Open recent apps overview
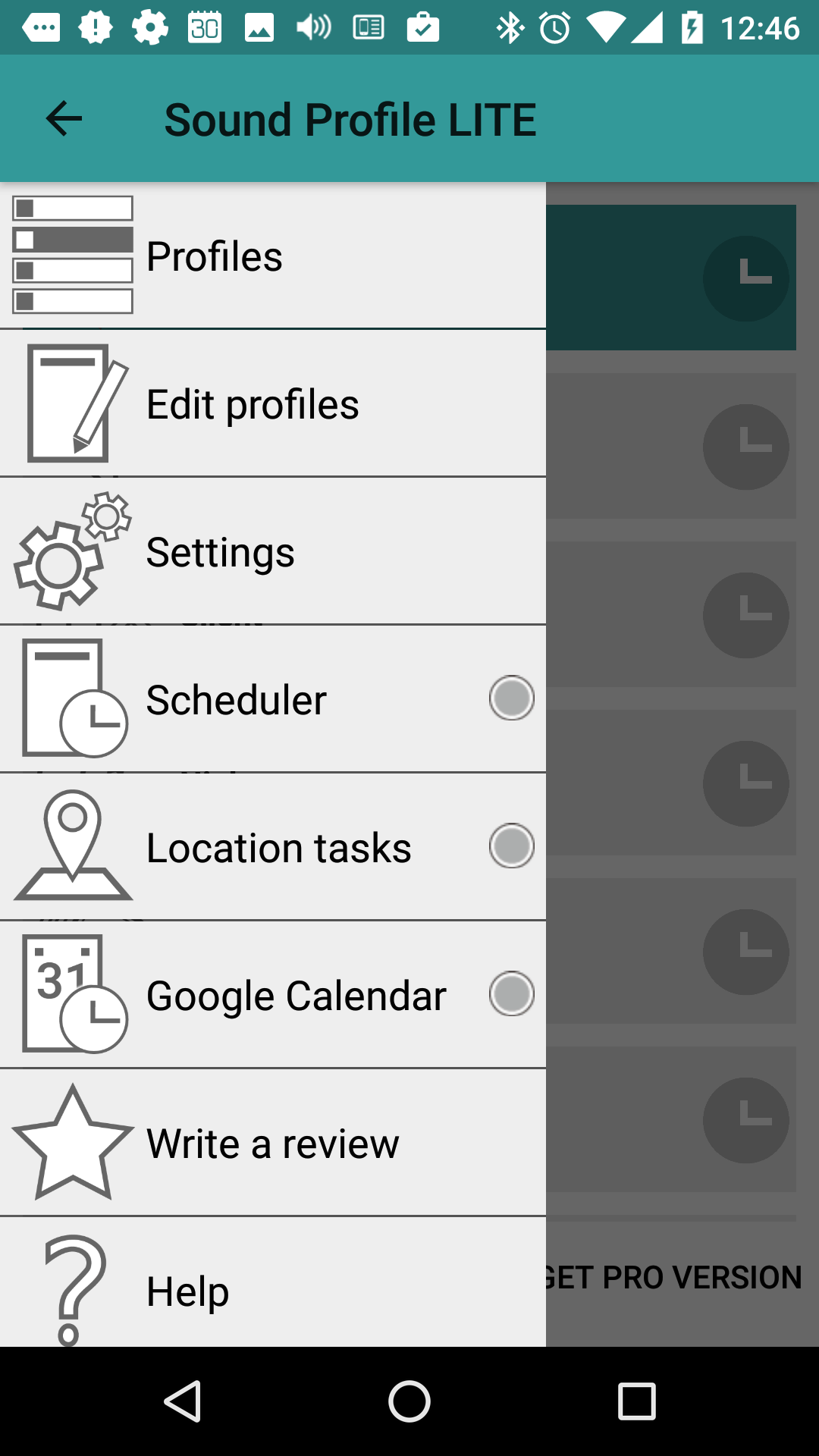This screenshot has width=819, height=1456. coord(637,1401)
